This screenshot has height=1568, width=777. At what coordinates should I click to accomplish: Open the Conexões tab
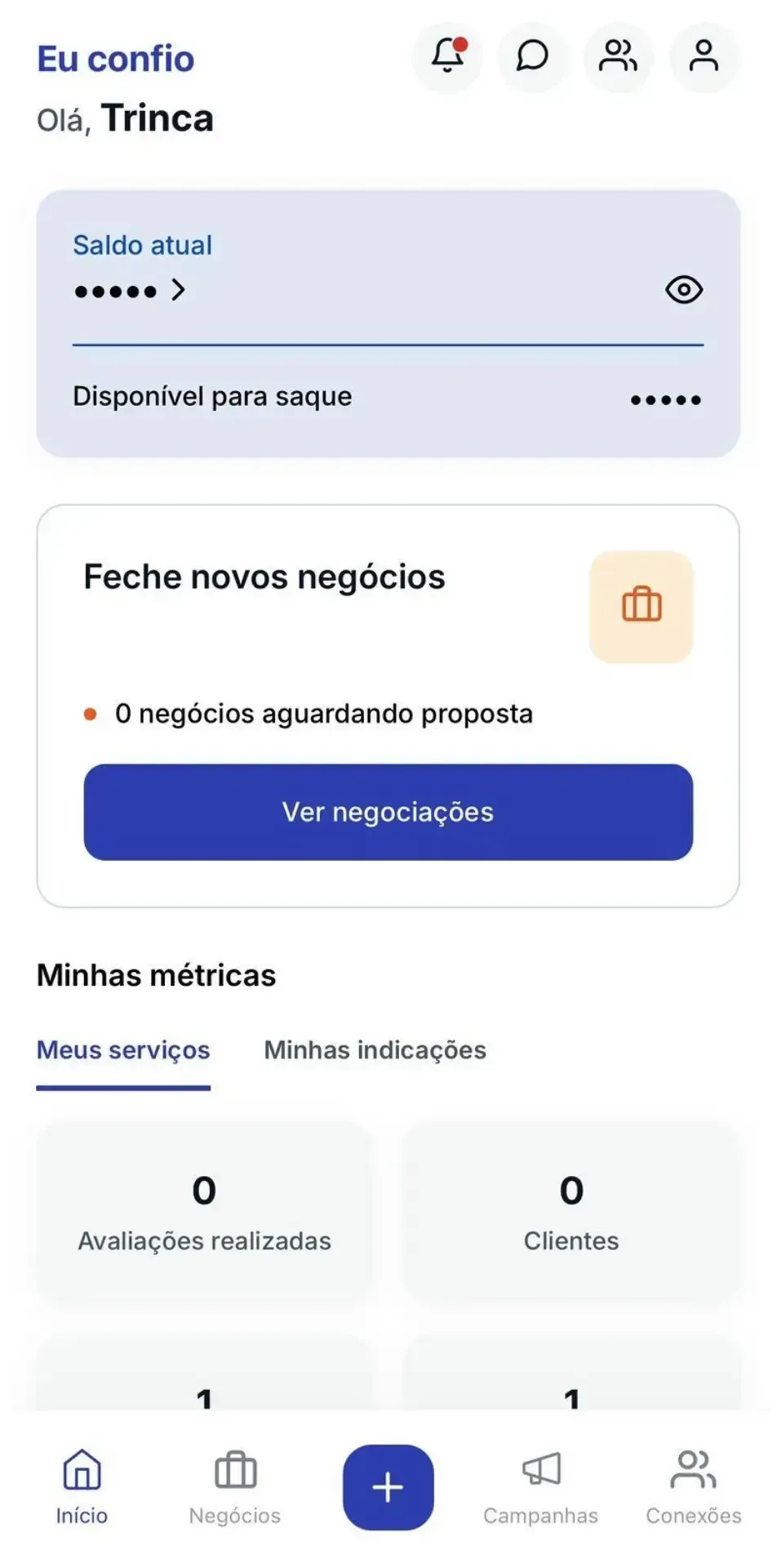point(693,1486)
